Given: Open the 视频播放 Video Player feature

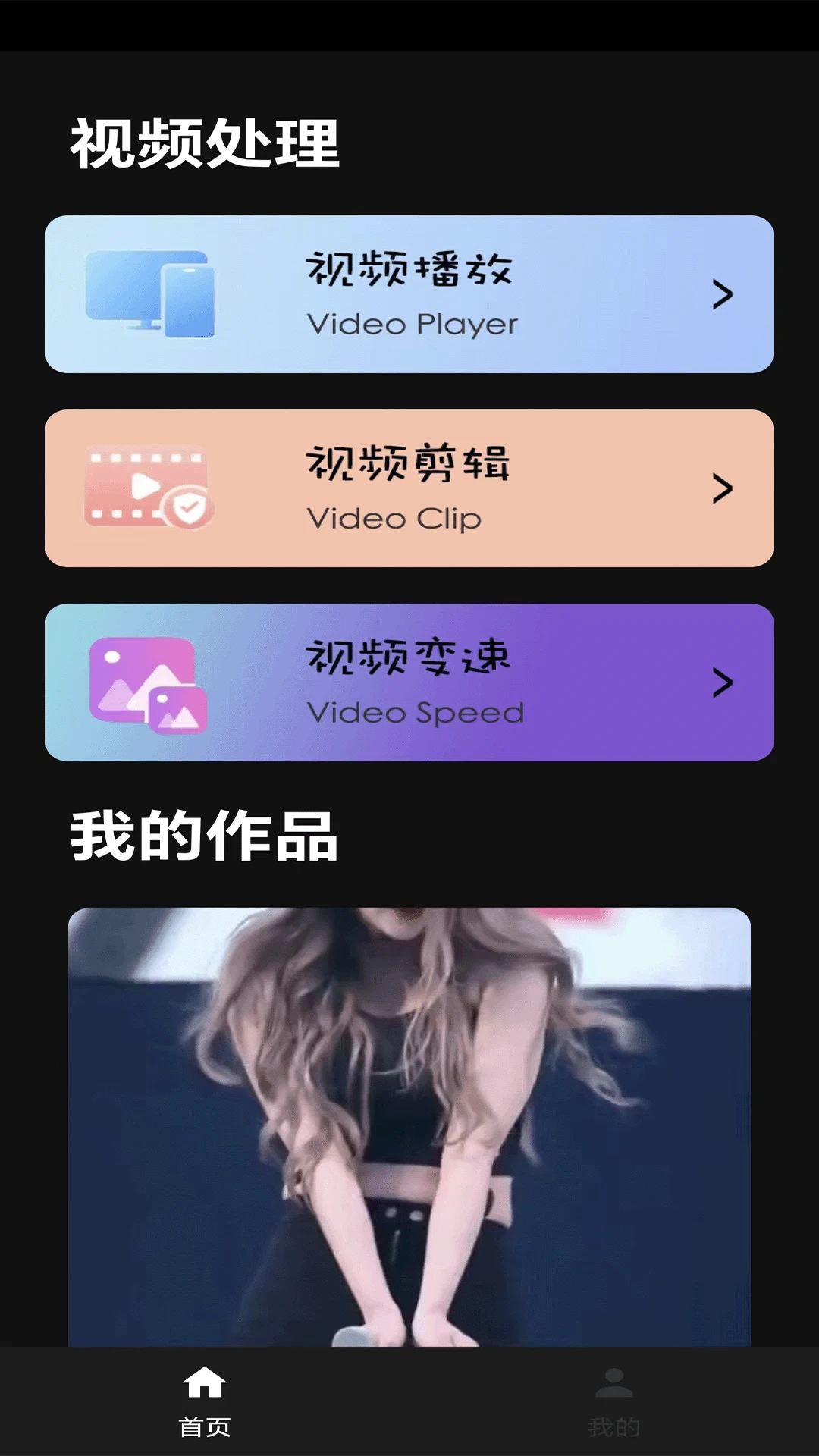Looking at the screenshot, I should pyautogui.click(x=409, y=296).
